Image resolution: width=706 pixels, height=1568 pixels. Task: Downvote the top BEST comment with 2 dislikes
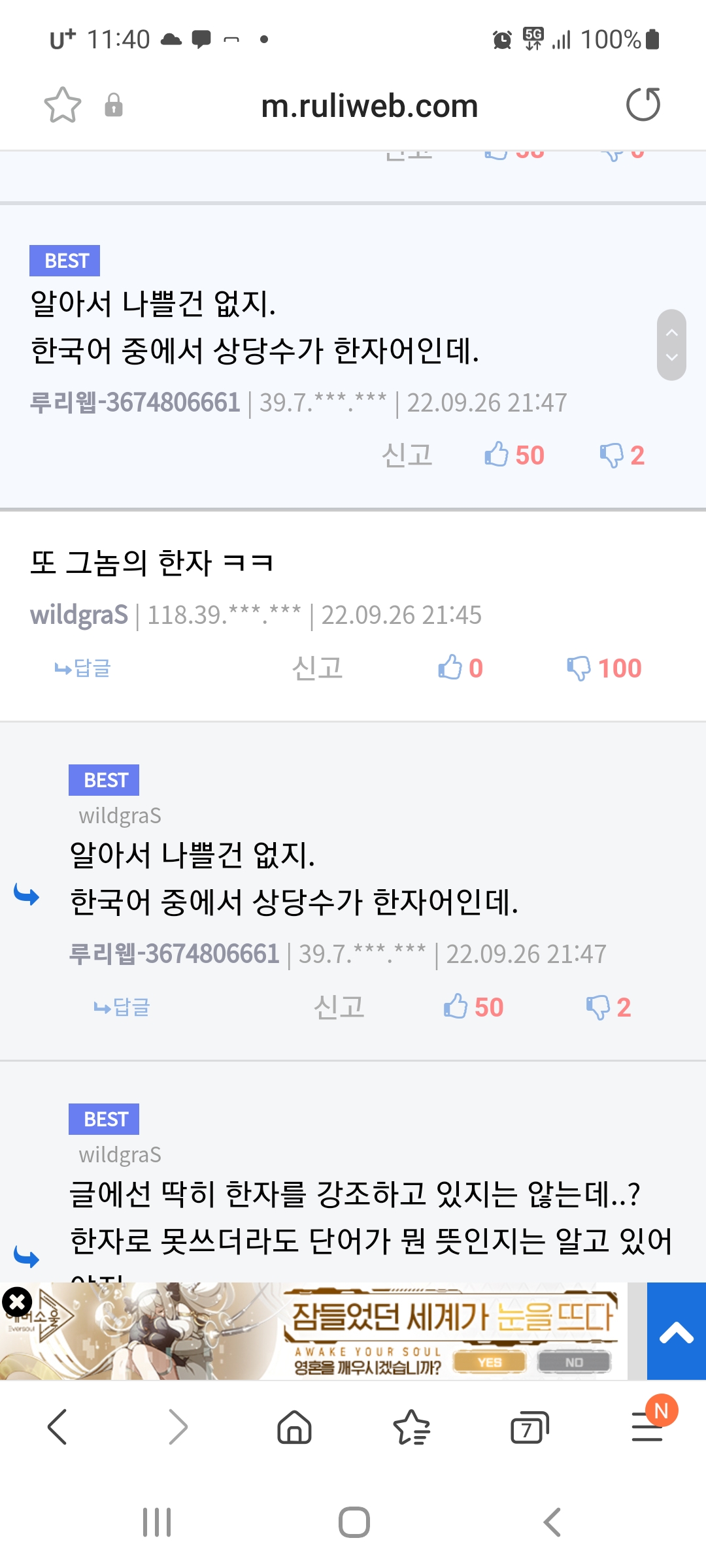coord(622,455)
